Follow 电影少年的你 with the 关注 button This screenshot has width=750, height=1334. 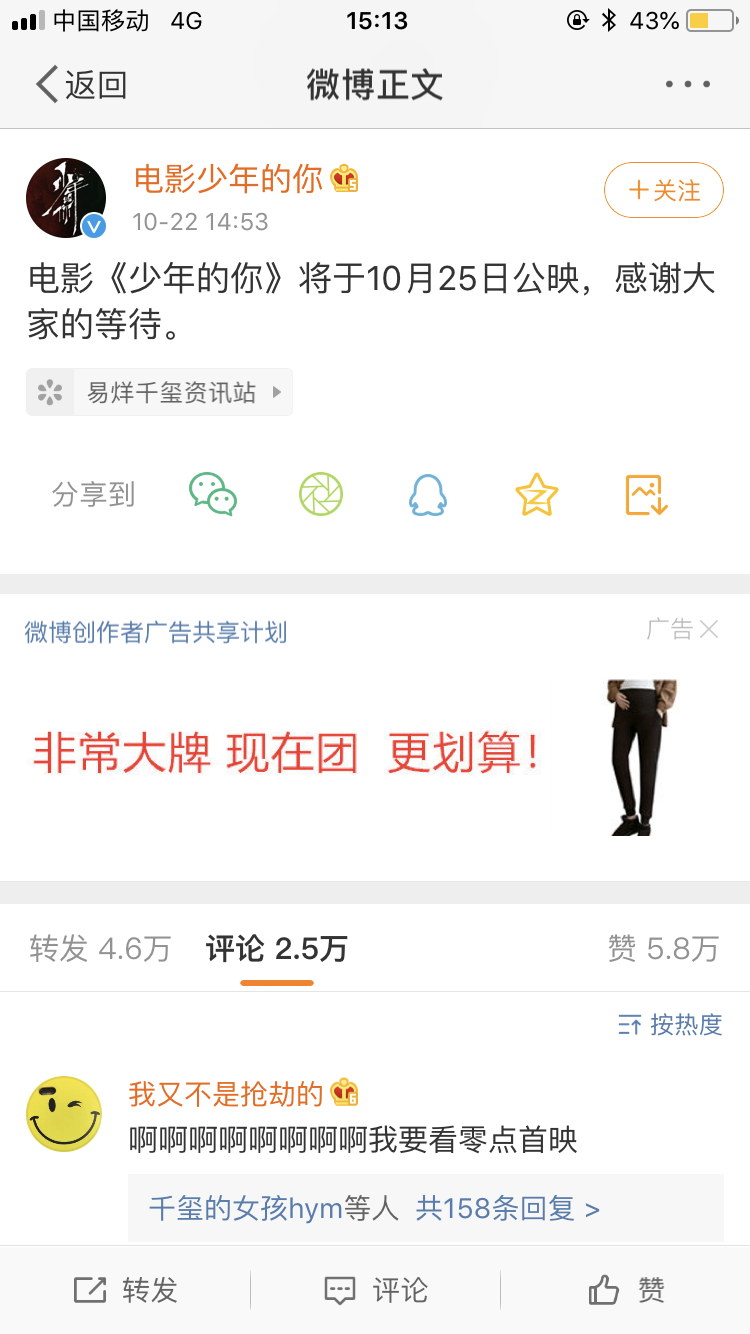coord(663,190)
